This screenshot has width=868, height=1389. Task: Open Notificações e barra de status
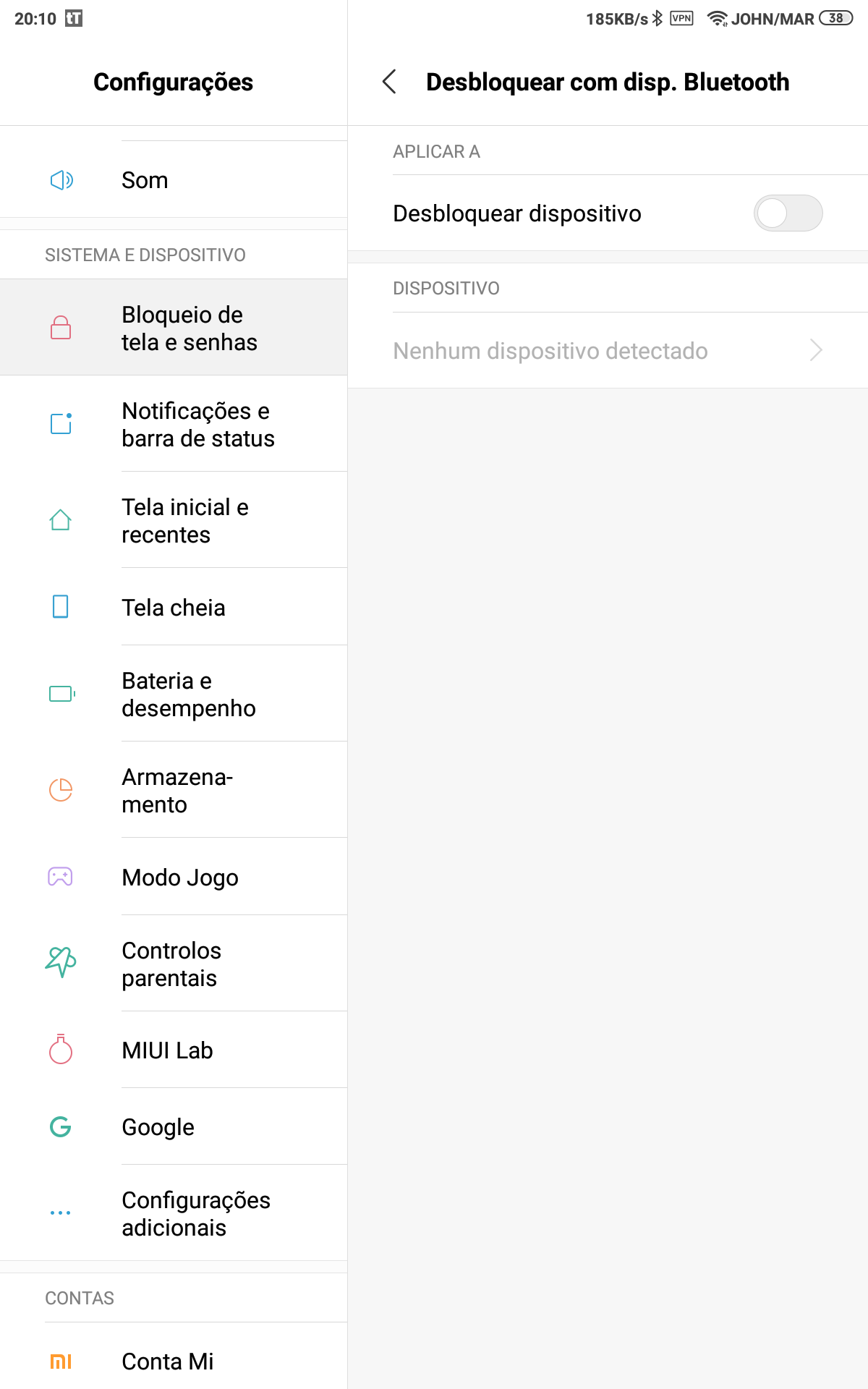point(174,424)
